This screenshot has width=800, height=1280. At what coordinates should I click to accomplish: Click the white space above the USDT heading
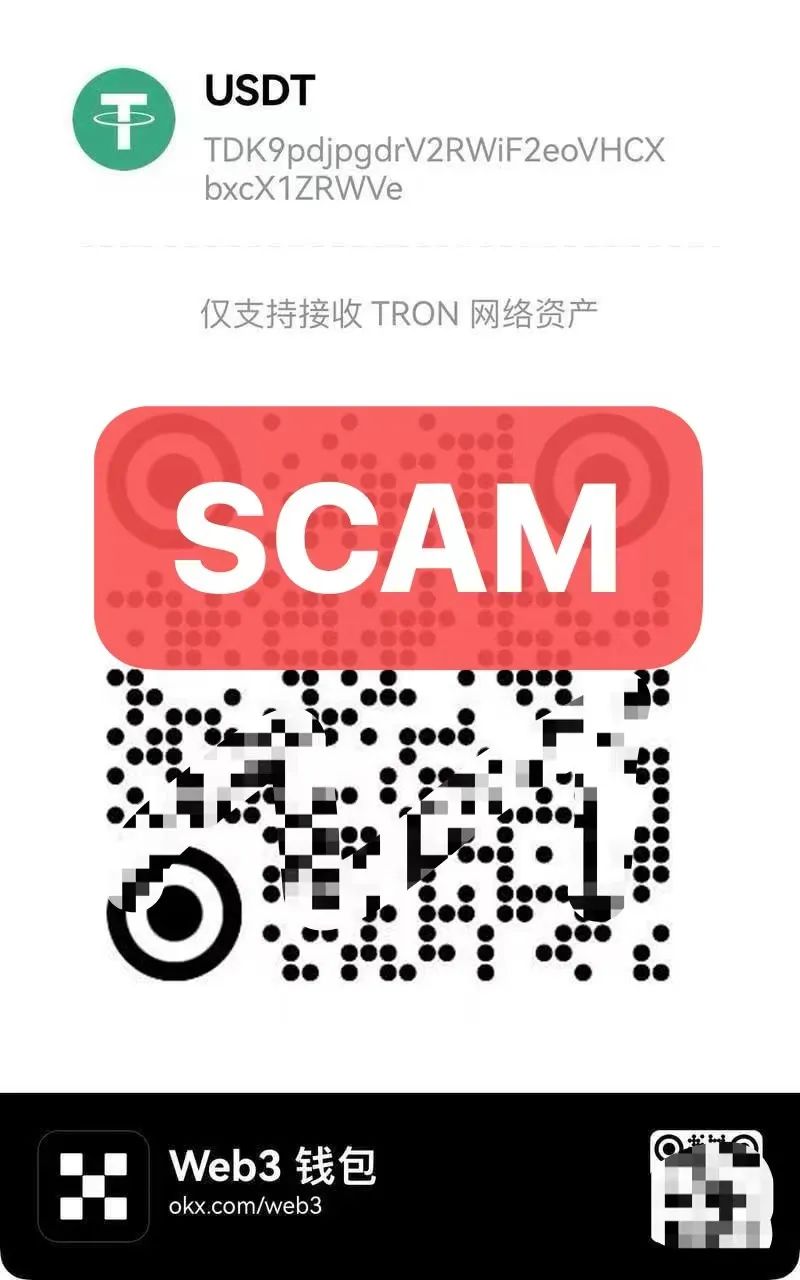tap(400, 30)
